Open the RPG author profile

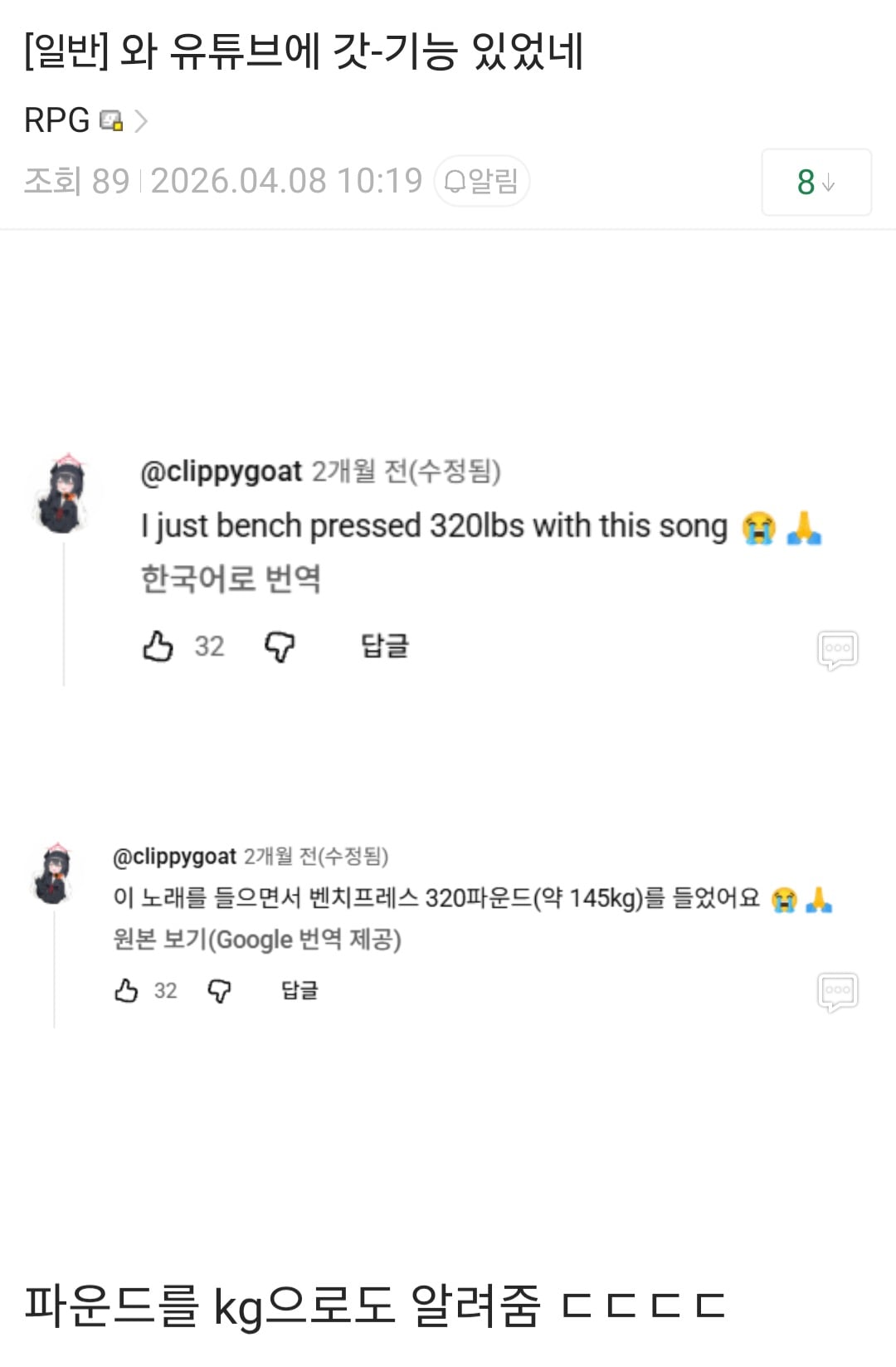click(58, 121)
